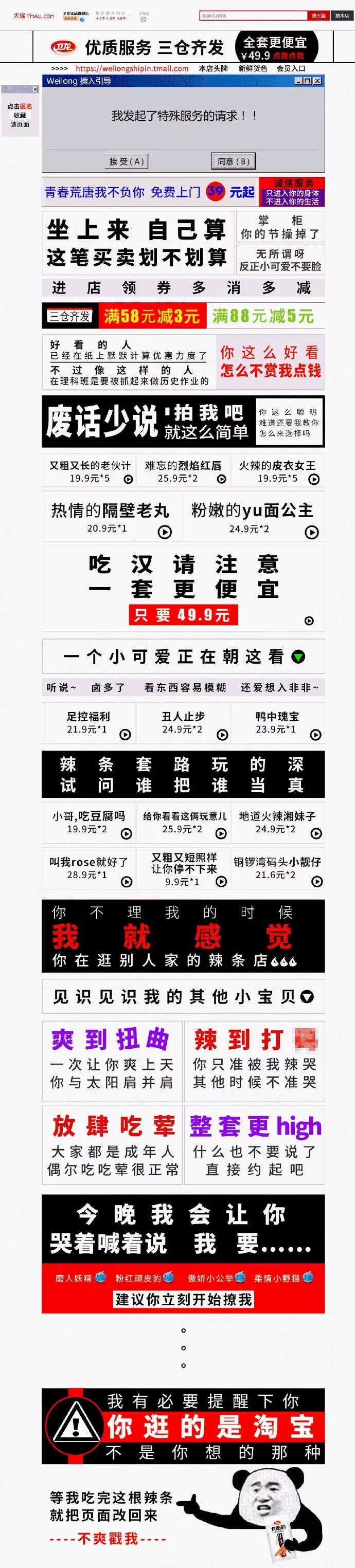355x1568 pixels.
Task: Open the 新鲜货色 nav link
Action: tap(253, 69)
